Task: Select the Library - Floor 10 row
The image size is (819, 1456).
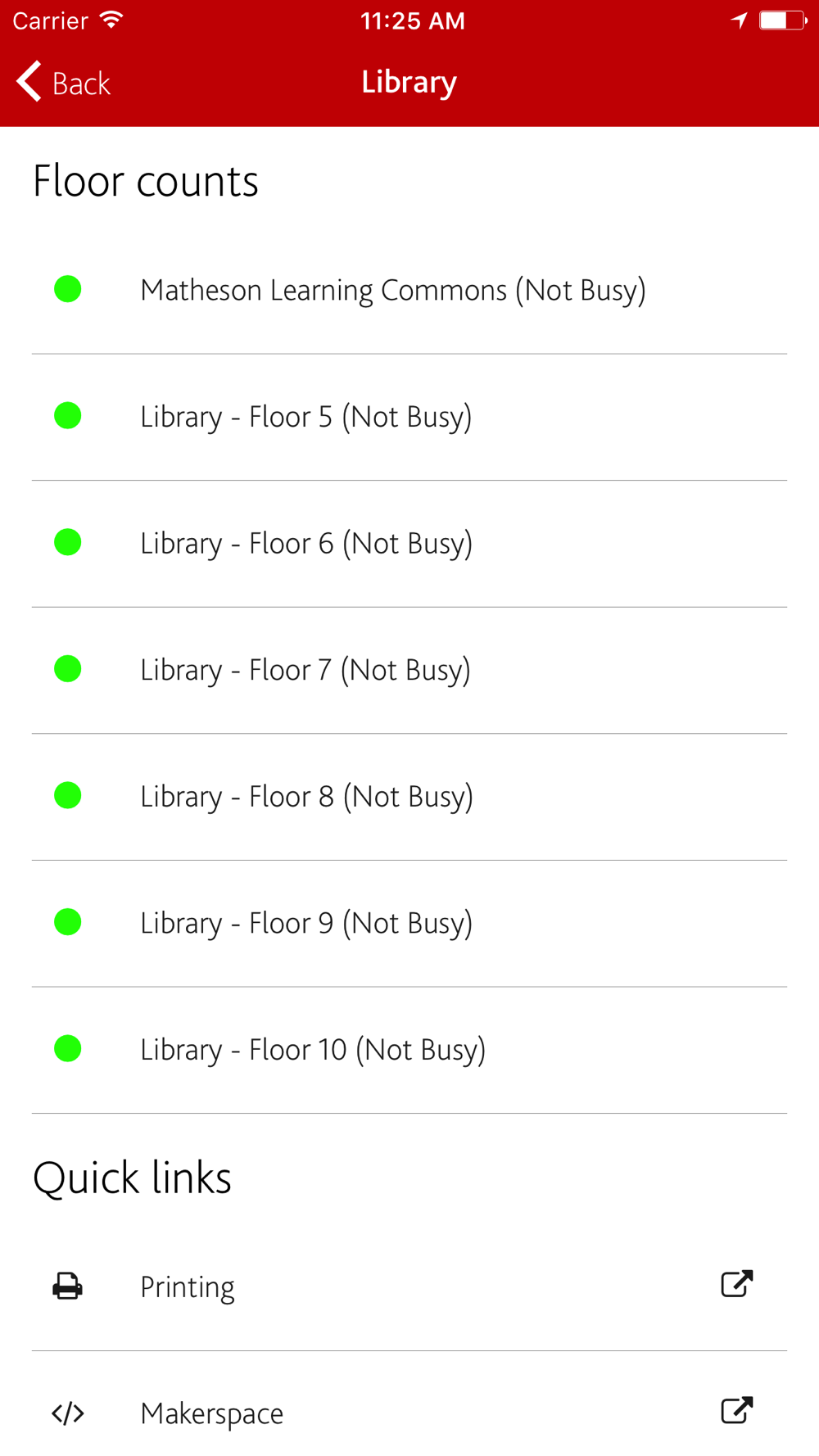Action: pos(409,1050)
